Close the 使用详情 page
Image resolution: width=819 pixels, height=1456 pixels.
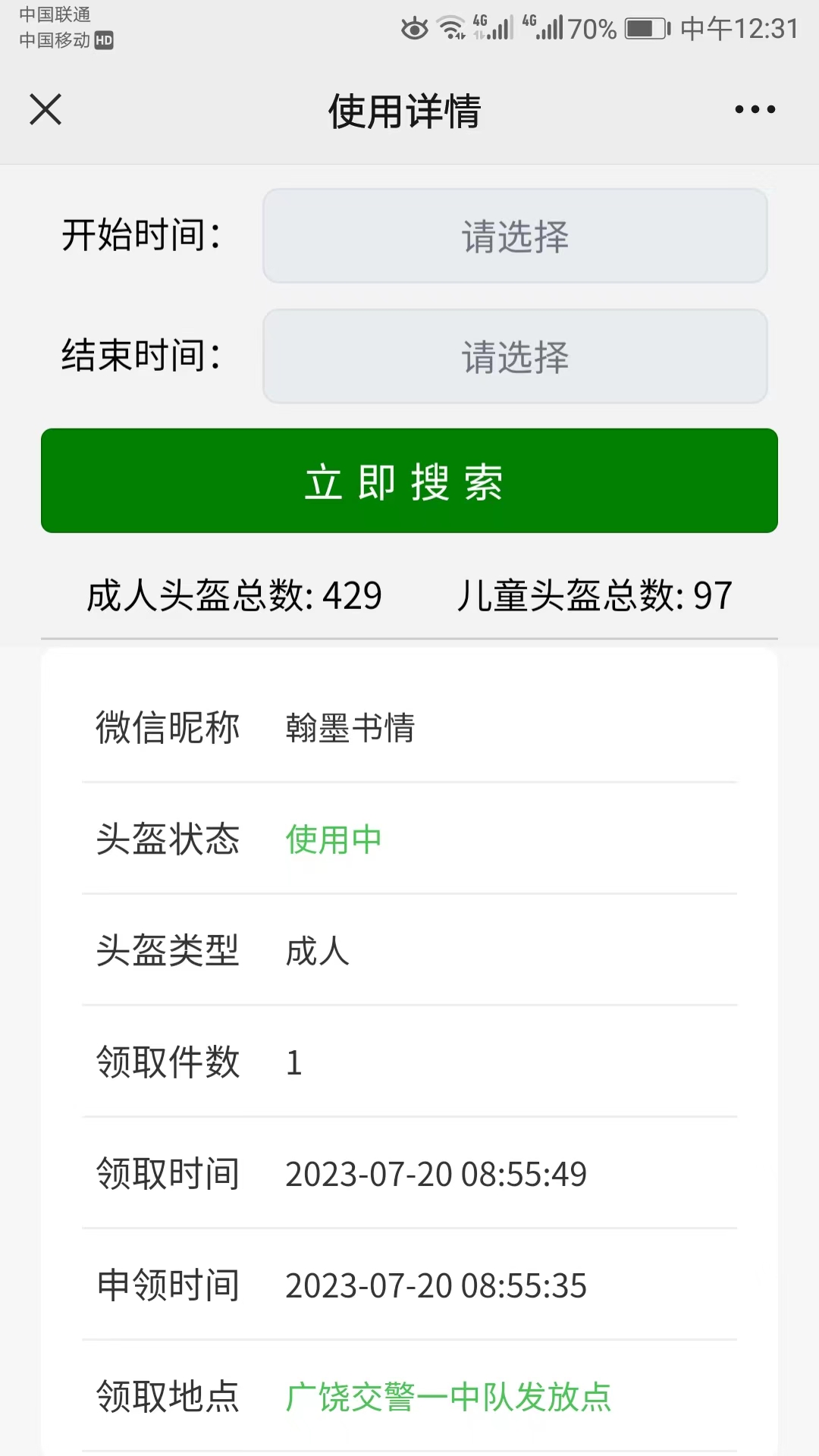pyautogui.click(x=45, y=109)
